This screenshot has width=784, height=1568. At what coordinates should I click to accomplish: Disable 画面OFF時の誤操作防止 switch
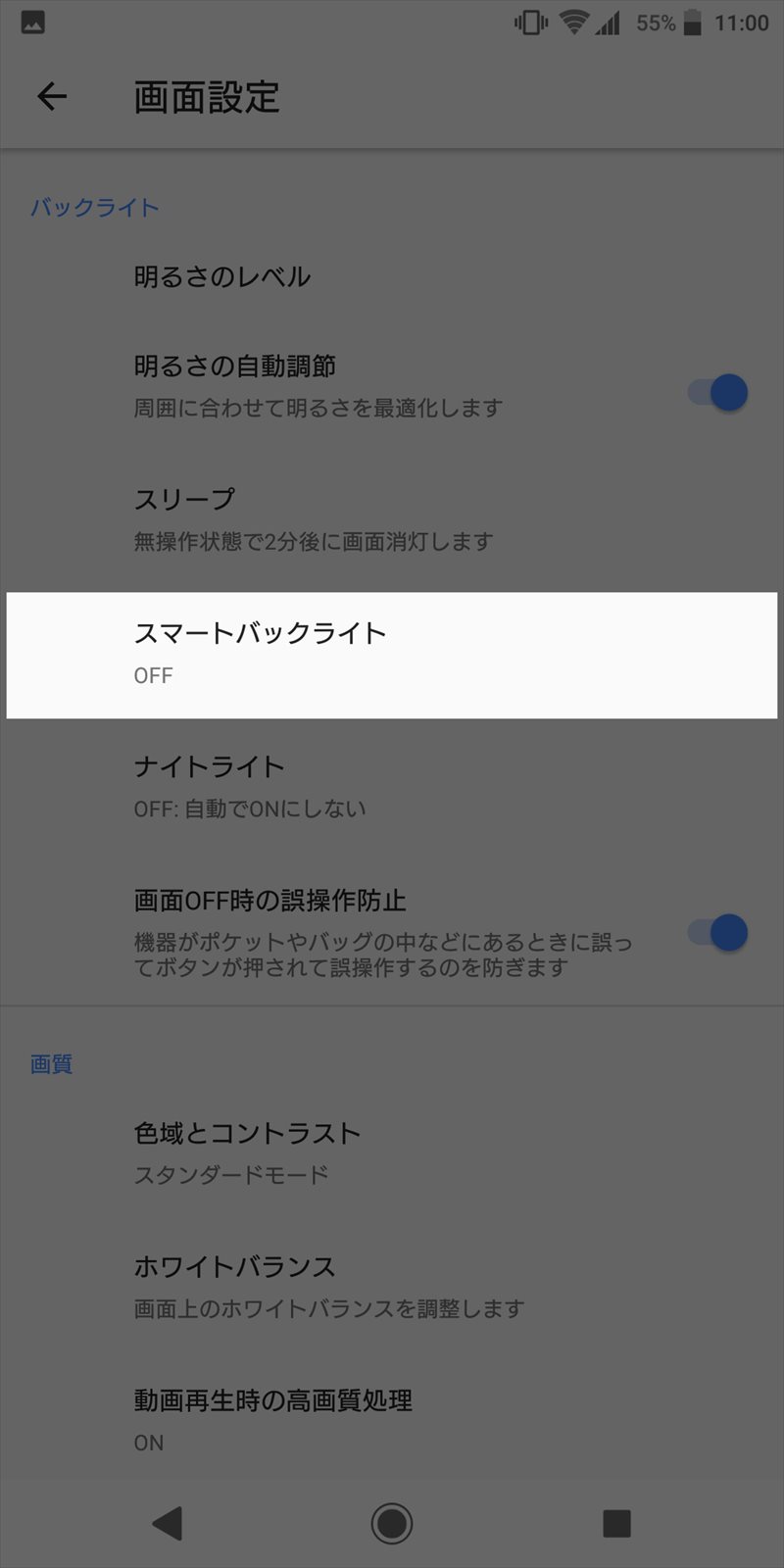(717, 932)
